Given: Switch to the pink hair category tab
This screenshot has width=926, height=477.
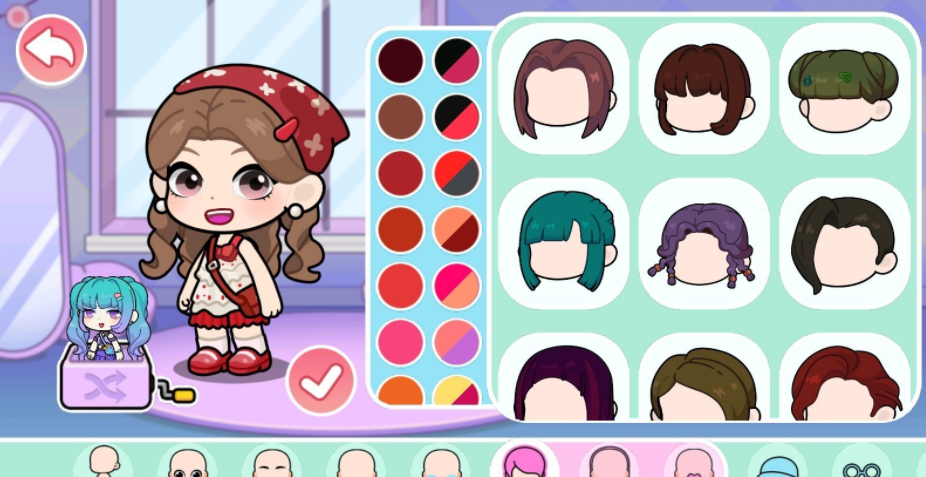Looking at the screenshot, I should click(523, 462).
